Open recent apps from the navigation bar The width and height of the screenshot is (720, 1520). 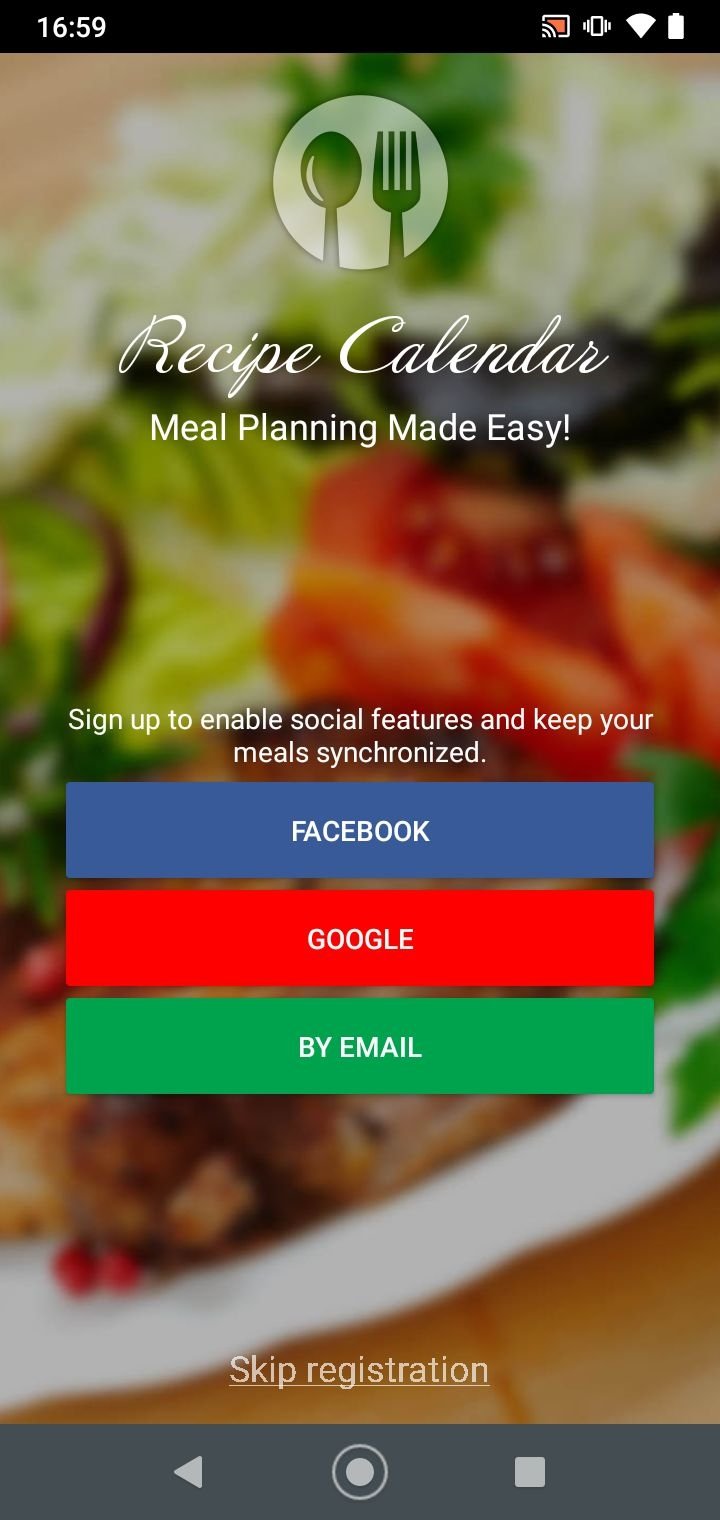pyautogui.click(x=530, y=1472)
